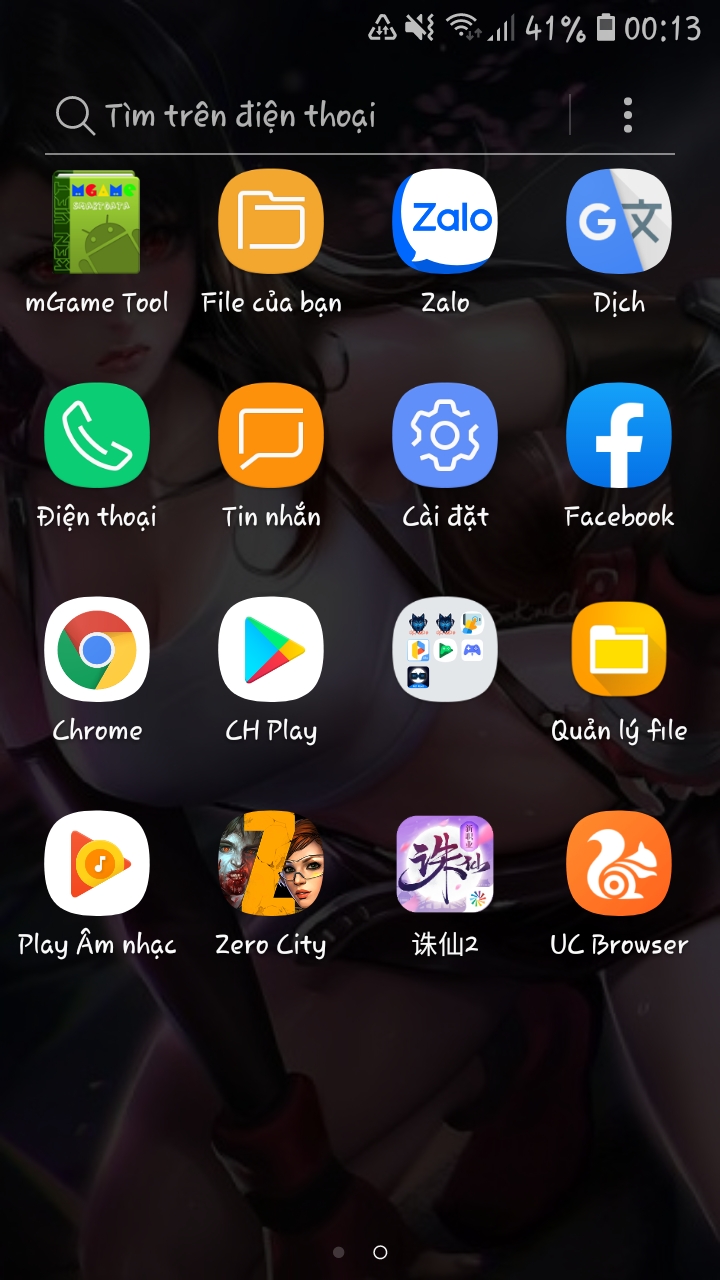Open File của bạn app
This screenshot has width=720, height=1280.
point(271,222)
